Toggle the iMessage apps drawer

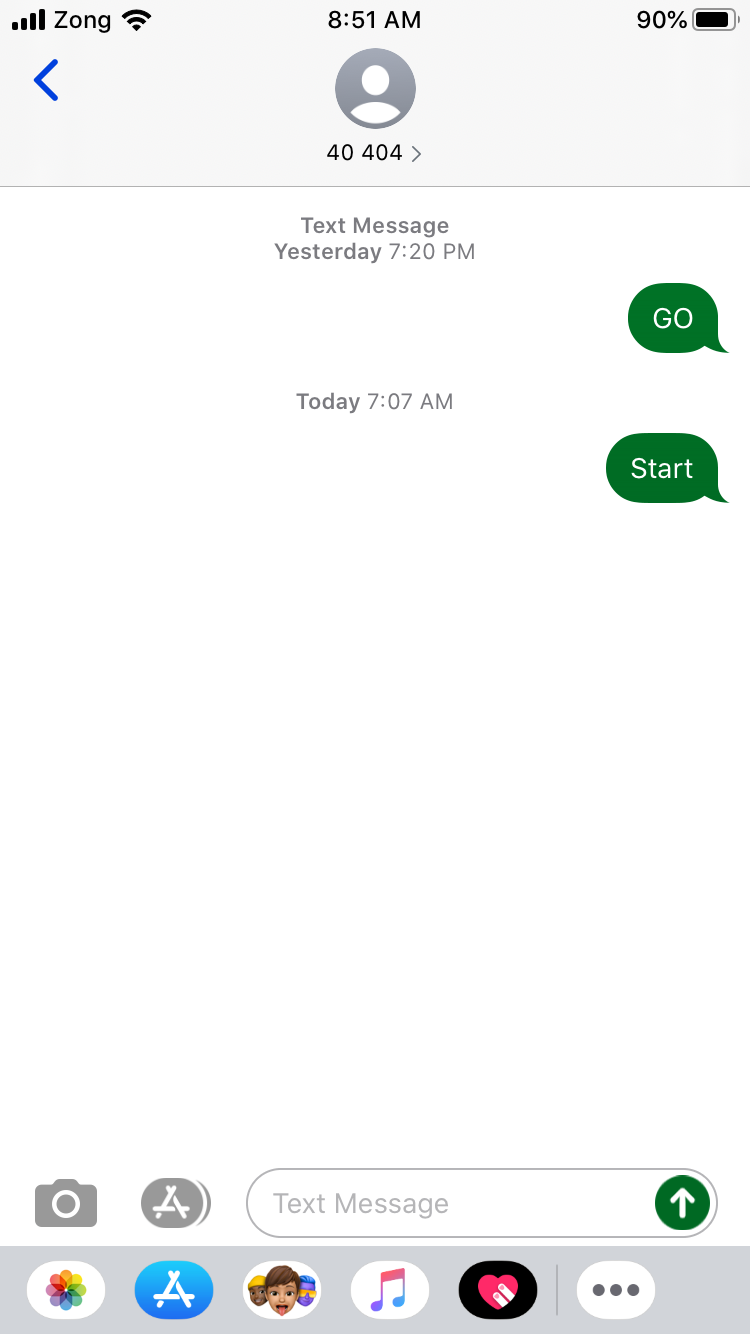[175, 1203]
